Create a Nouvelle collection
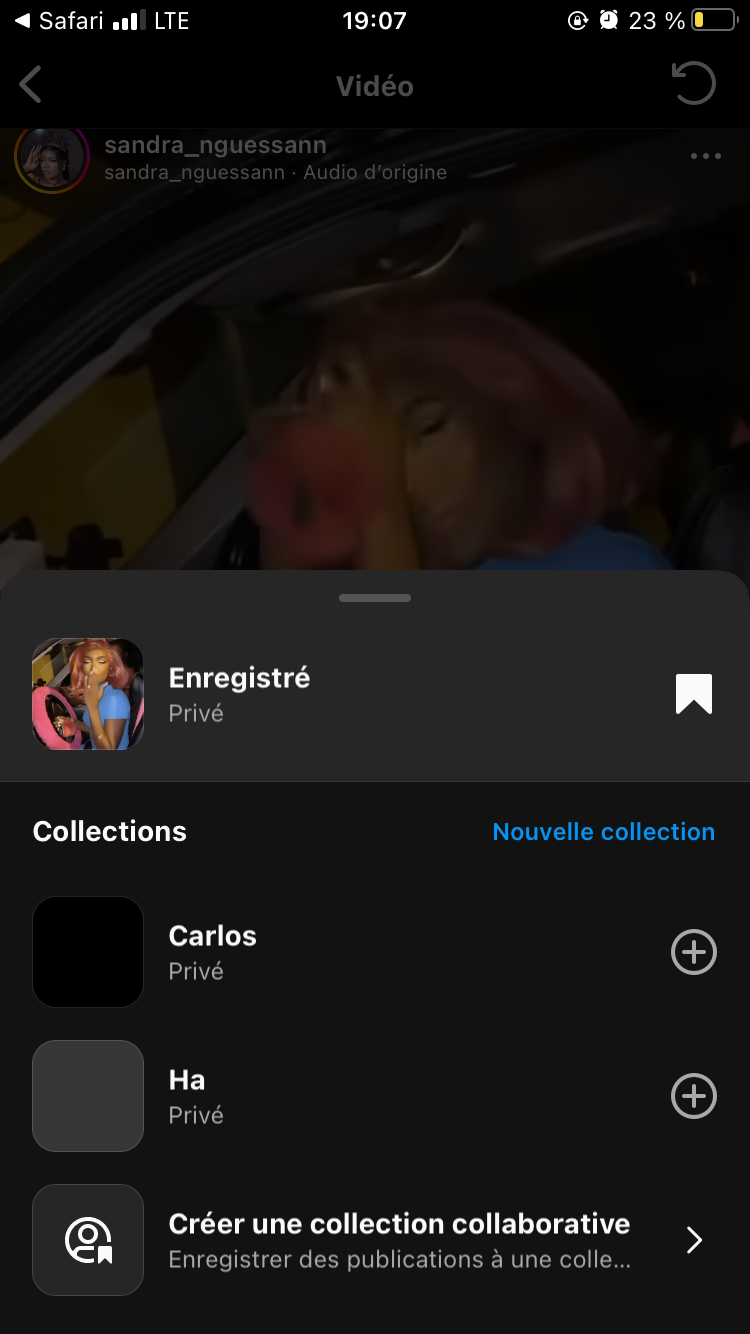This screenshot has height=1334, width=750. coord(603,831)
